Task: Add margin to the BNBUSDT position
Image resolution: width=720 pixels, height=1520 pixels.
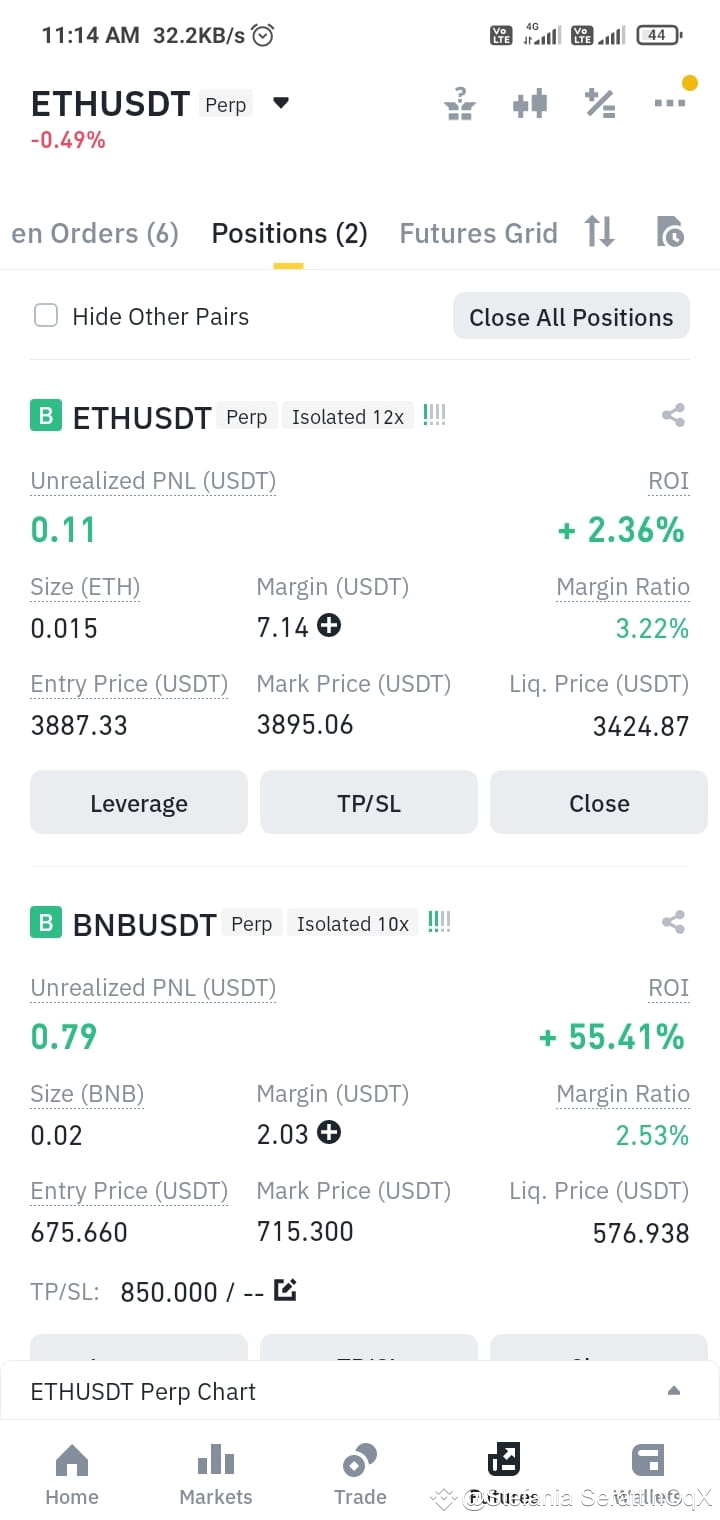Action: pos(329,1133)
